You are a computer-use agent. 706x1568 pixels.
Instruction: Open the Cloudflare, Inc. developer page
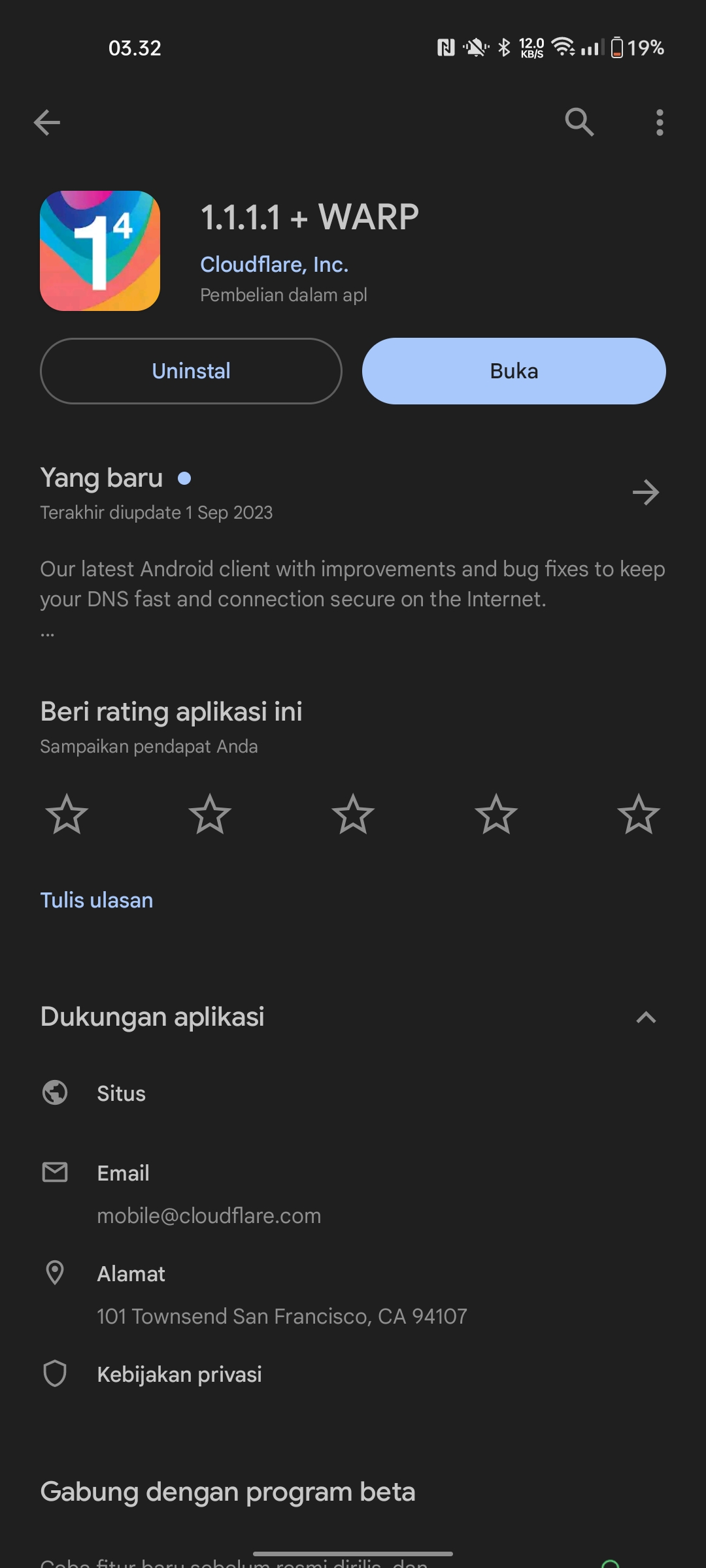(x=274, y=265)
